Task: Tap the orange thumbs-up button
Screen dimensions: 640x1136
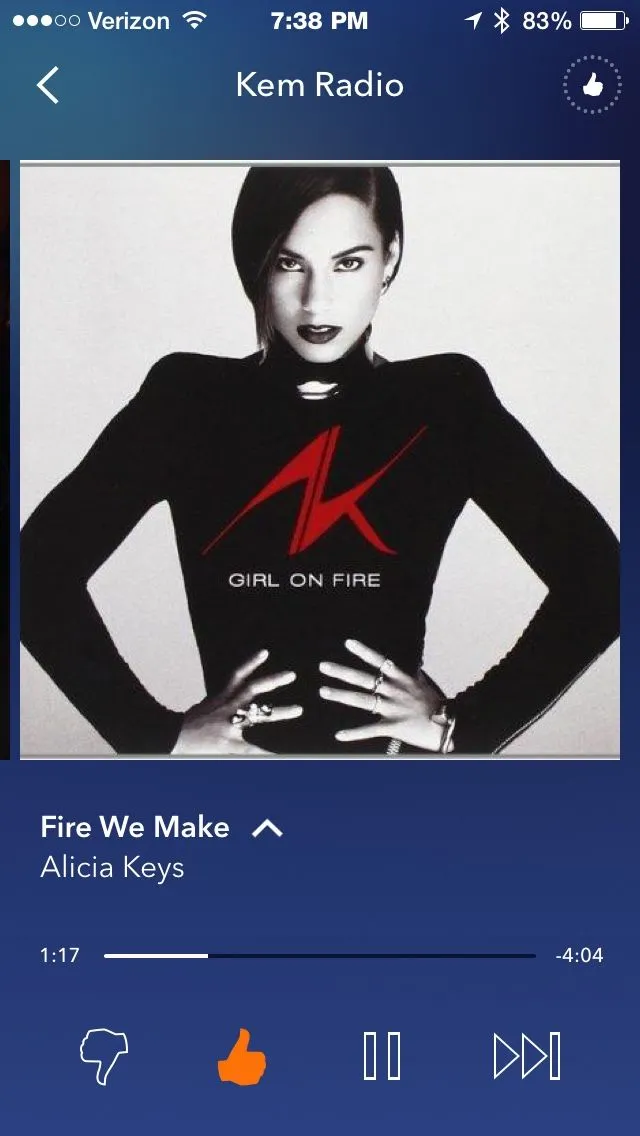Action: pyautogui.click(x=242, y=1056)
